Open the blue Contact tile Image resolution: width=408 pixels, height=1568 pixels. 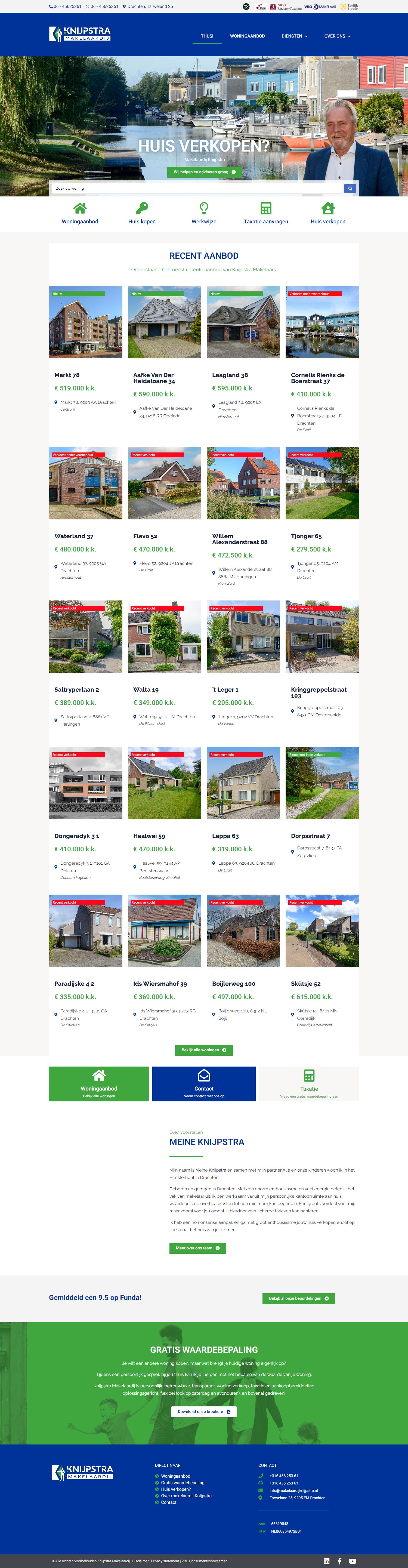tap(204, 1083)
